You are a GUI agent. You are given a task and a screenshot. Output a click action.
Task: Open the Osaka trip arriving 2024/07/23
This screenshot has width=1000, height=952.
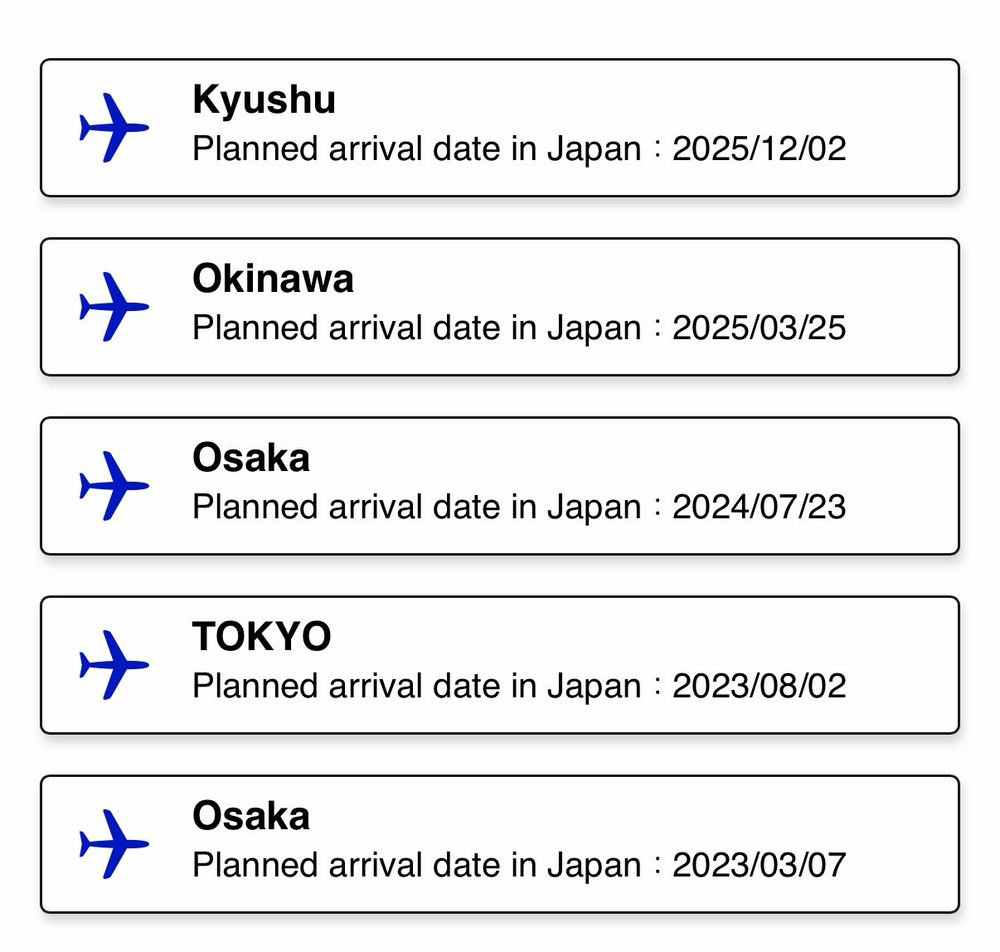pyautogui.click(x=500, y=486)
